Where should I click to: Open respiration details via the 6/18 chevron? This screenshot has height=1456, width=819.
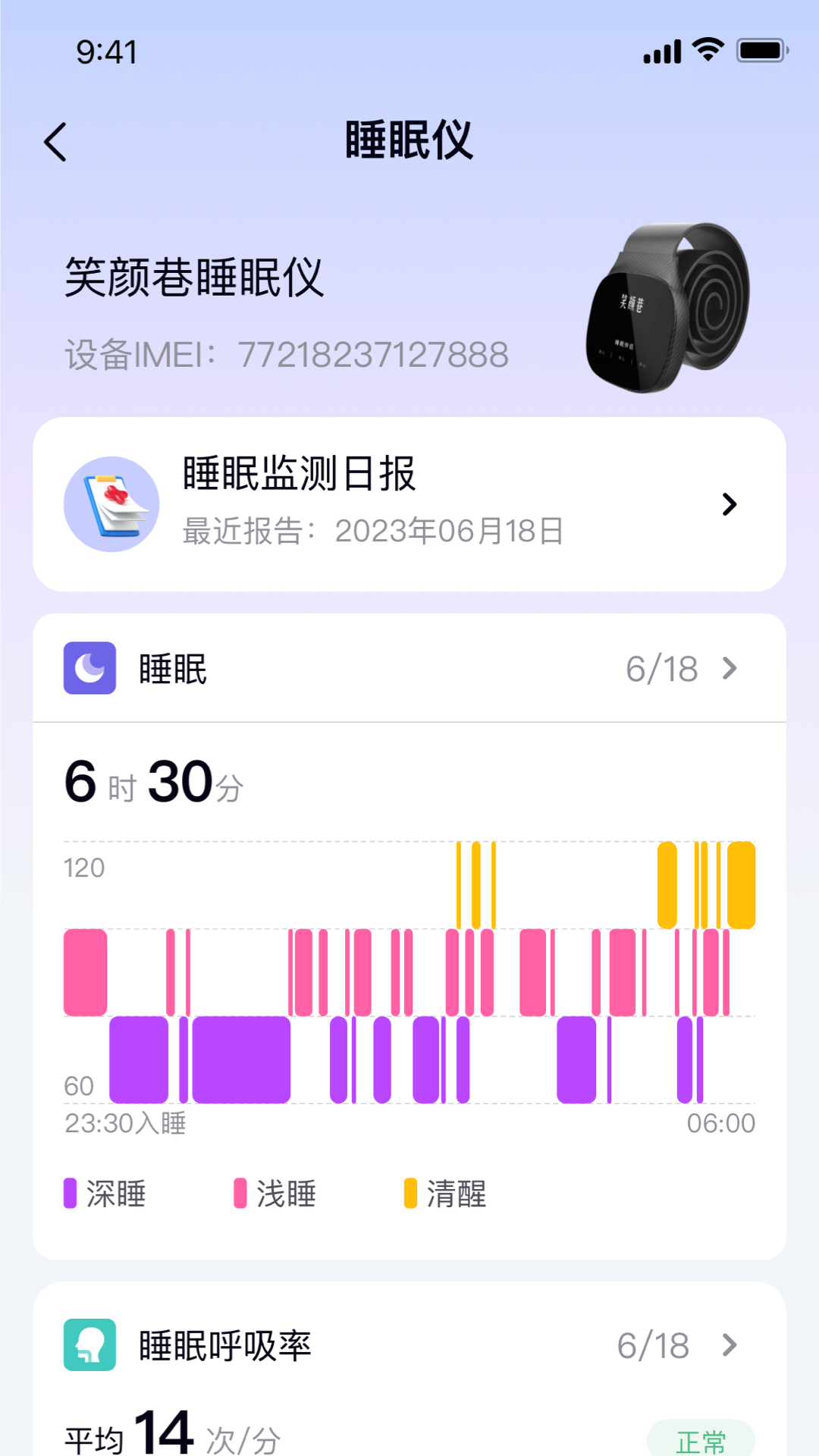tap(729, 1346)
